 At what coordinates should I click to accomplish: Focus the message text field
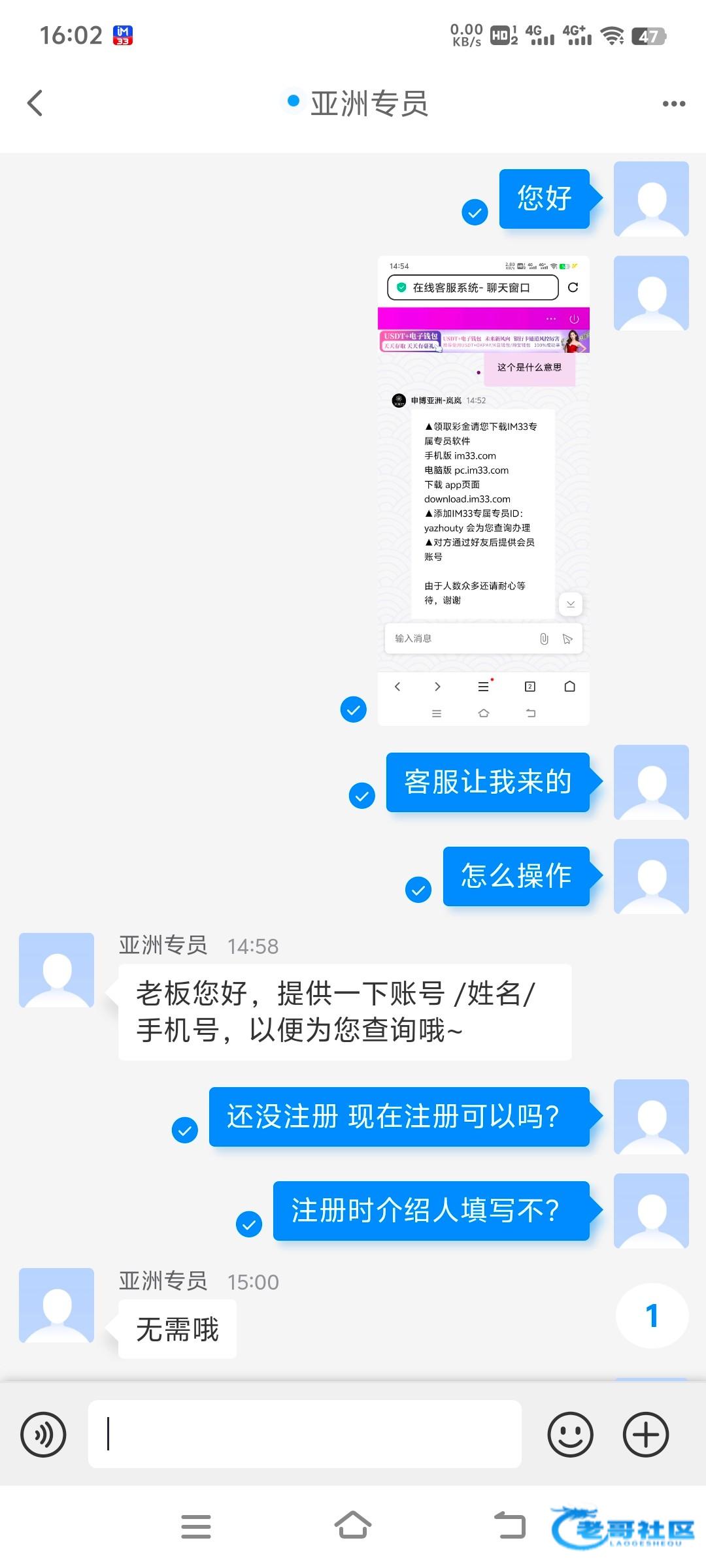click(x=305, y=1434)
